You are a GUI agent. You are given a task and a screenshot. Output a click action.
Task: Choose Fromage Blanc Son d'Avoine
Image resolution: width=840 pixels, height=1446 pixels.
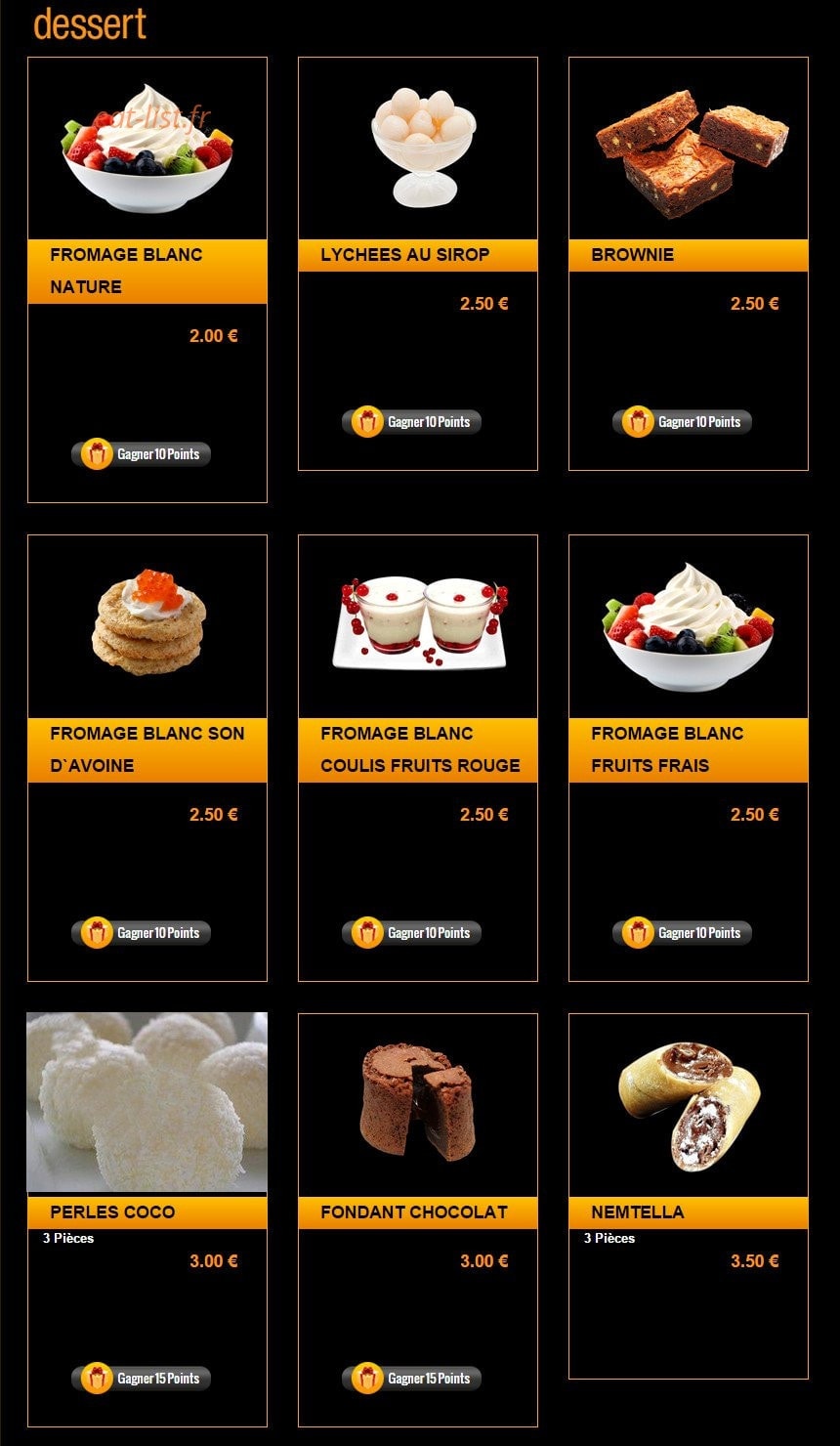point(147,758)
